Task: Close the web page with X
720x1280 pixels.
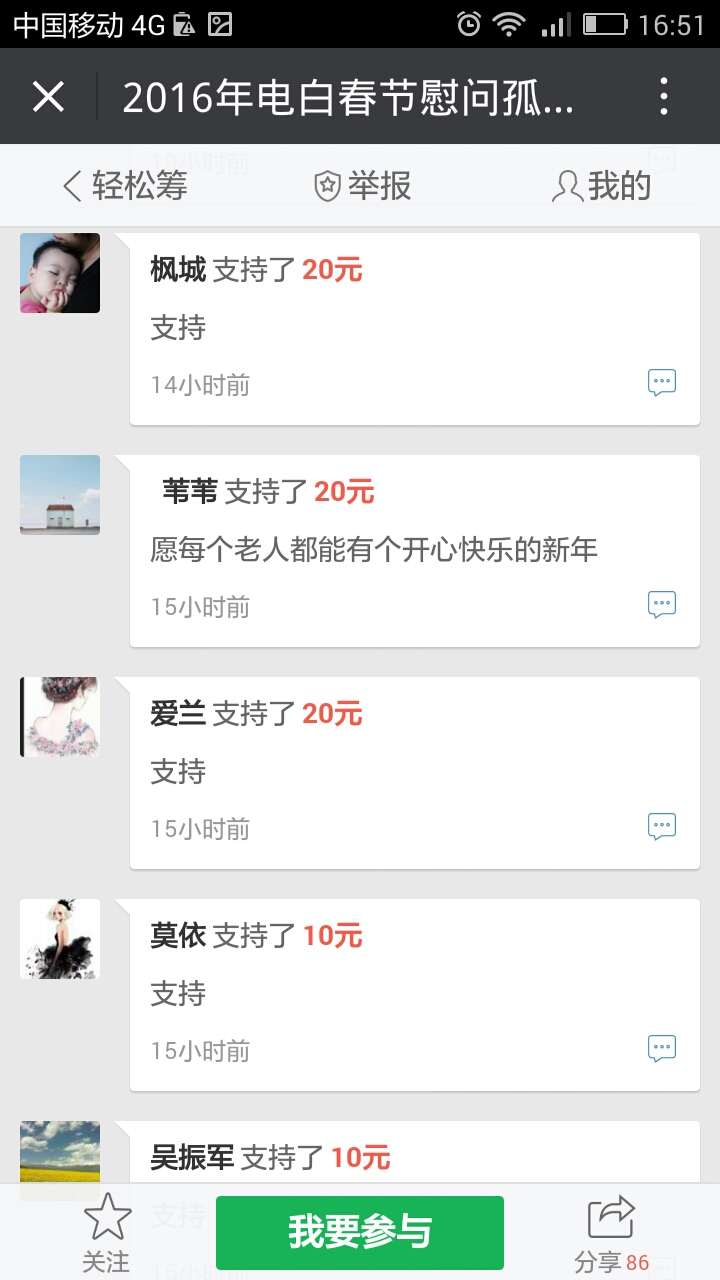Action: click(48, 97)
